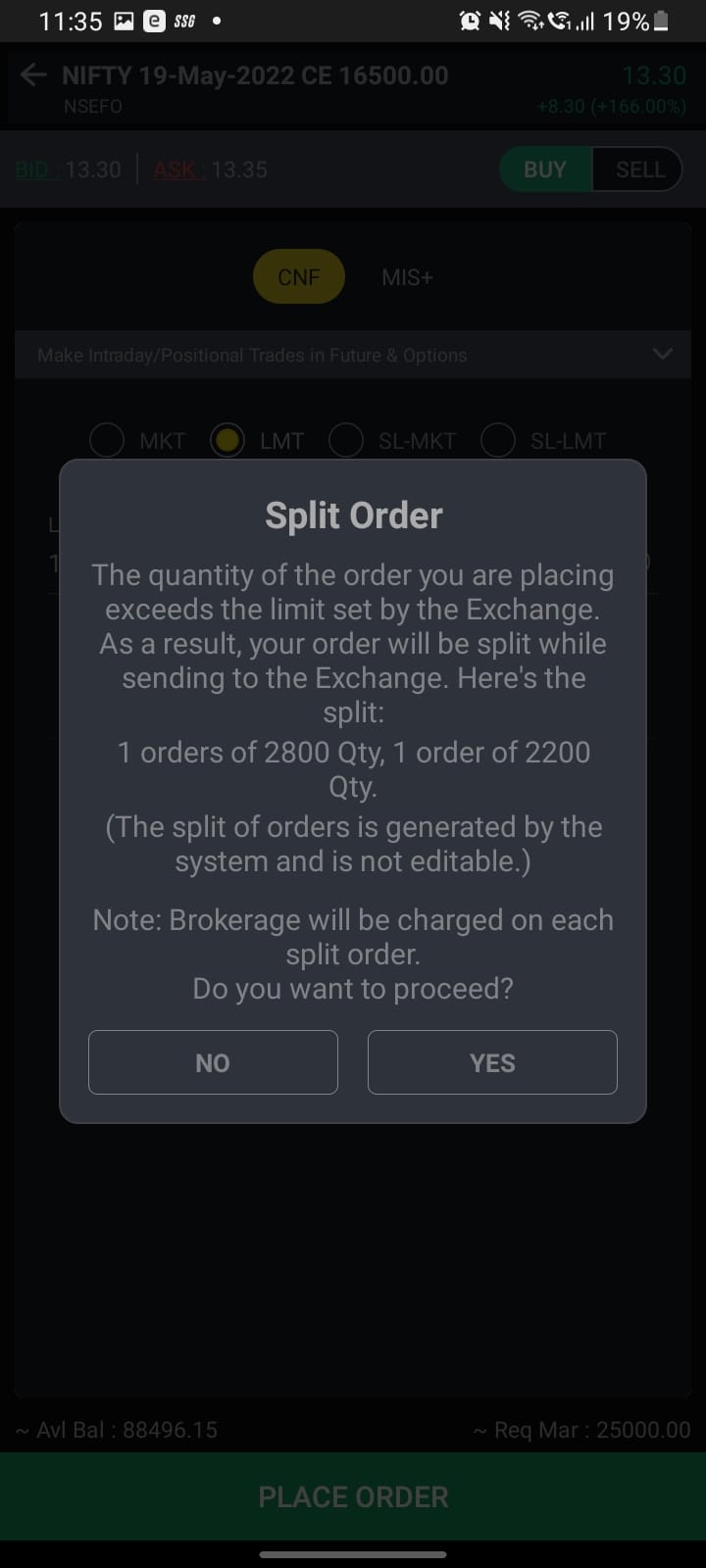Tap the PLACE ORDER button
Image resolution: width=706 pixels, height=1568 pixels.
click(353, 1496)
